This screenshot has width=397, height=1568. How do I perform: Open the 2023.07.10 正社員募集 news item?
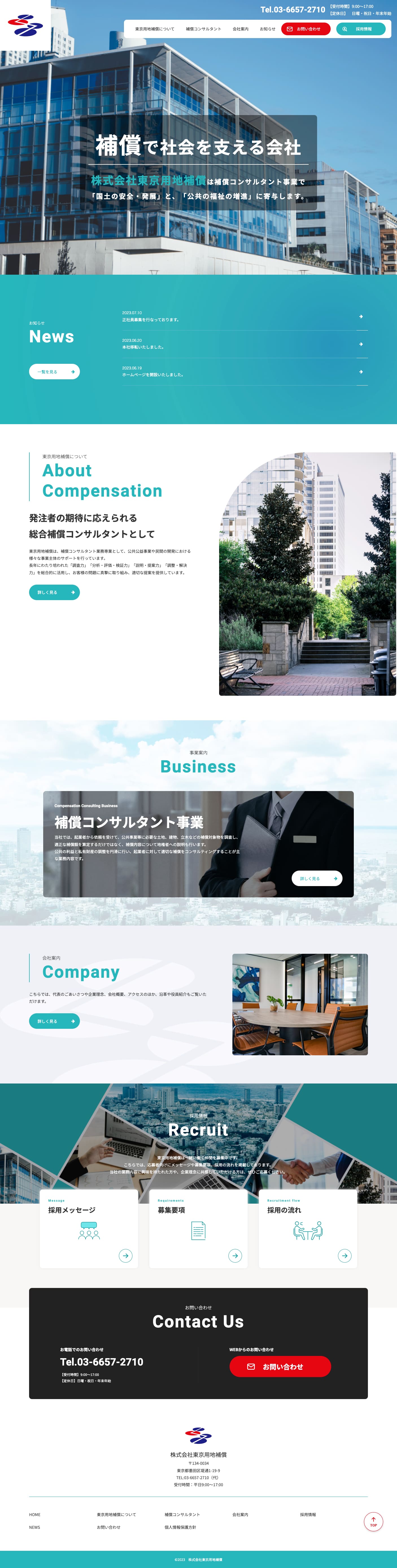click(244, 316)
